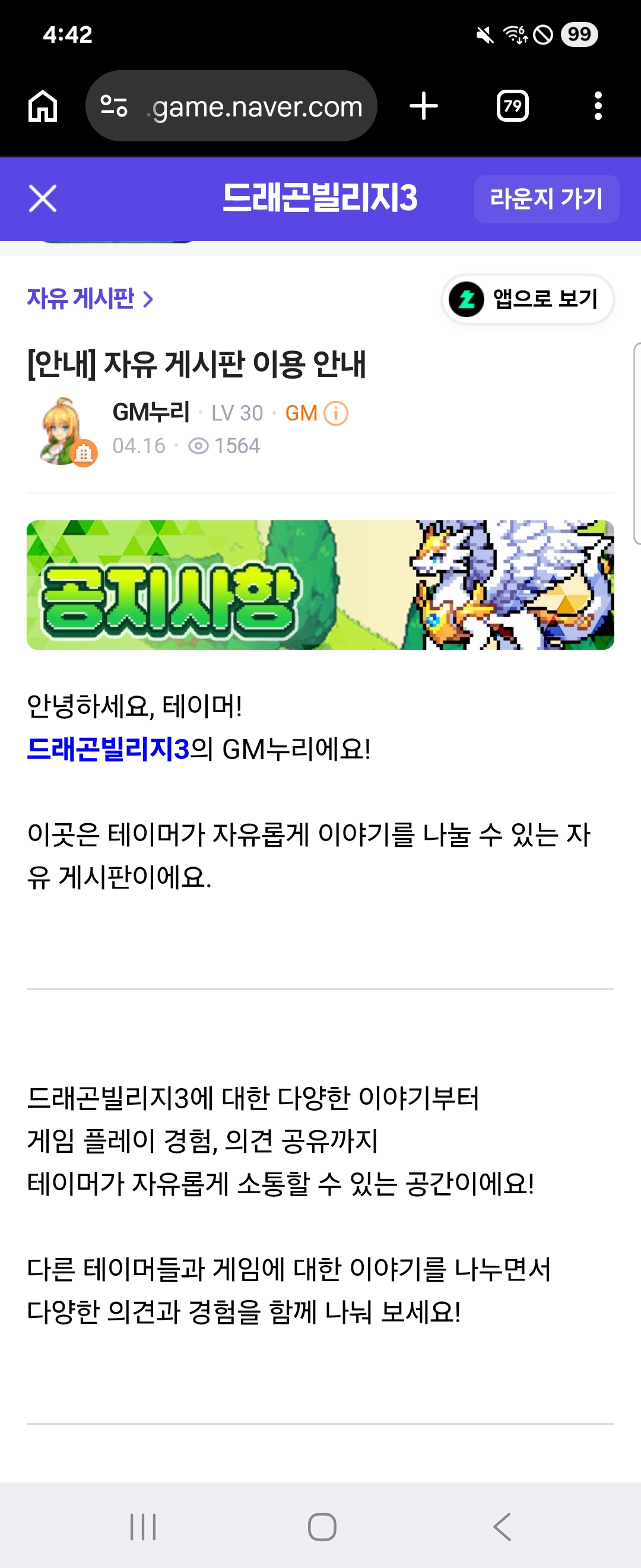Open a new browser tab
Screen dimensions: 641x1568
423,106
